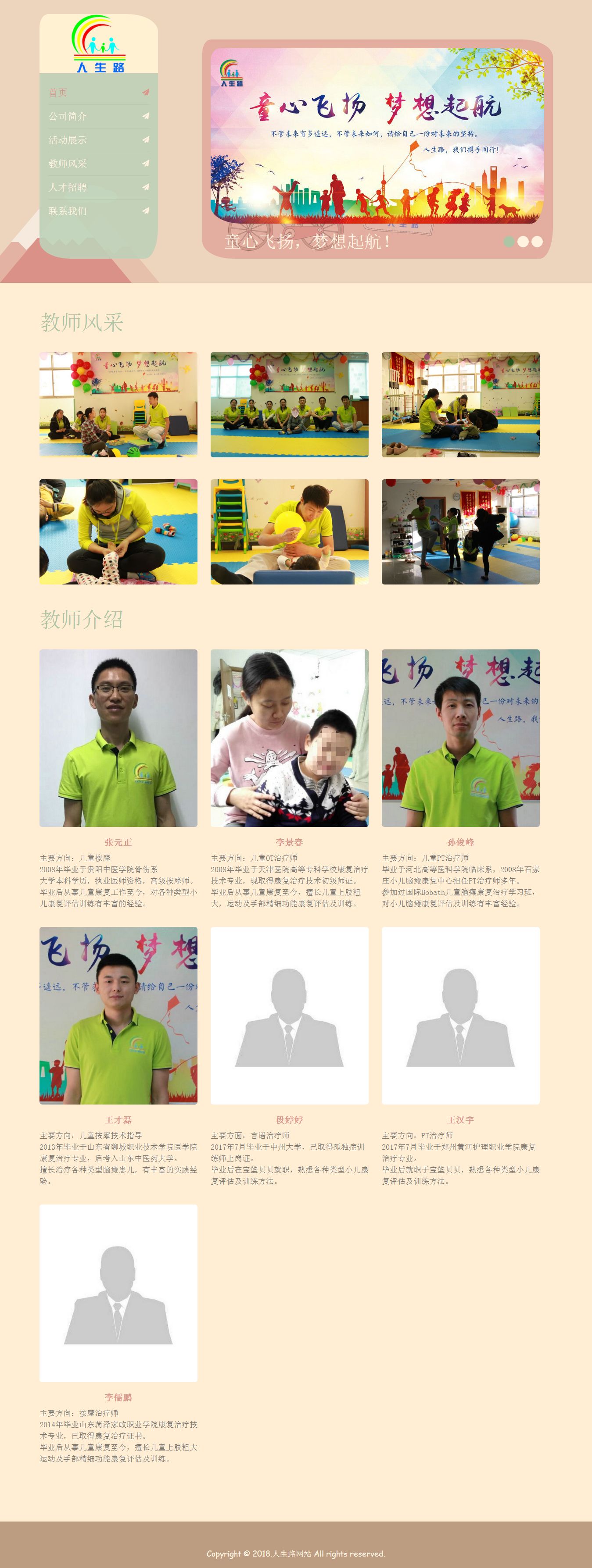
Task: Open 人才招聘 page
Action: (x=68, y=188)
